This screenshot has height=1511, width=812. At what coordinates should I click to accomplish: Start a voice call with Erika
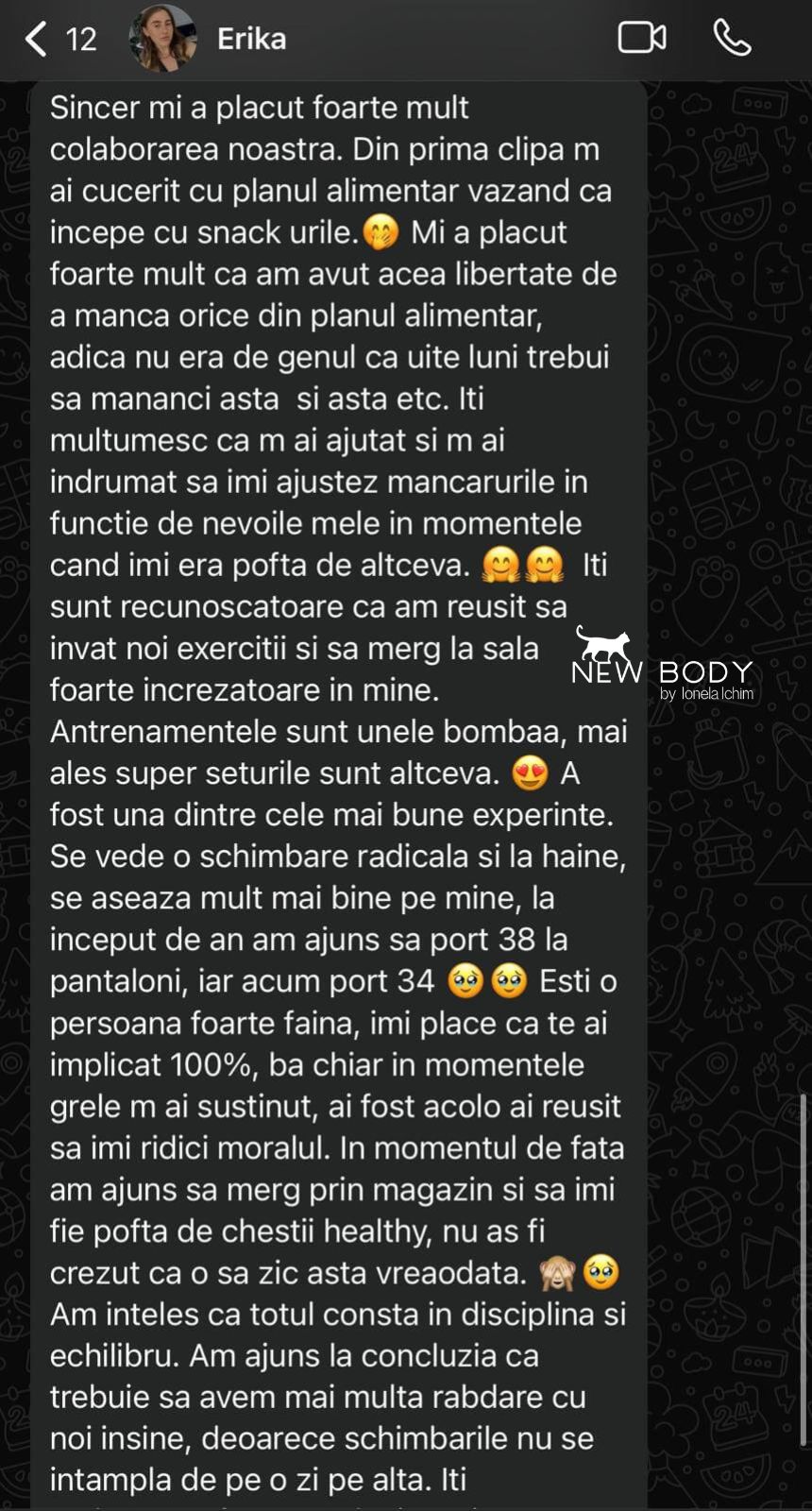click(732, 38)
